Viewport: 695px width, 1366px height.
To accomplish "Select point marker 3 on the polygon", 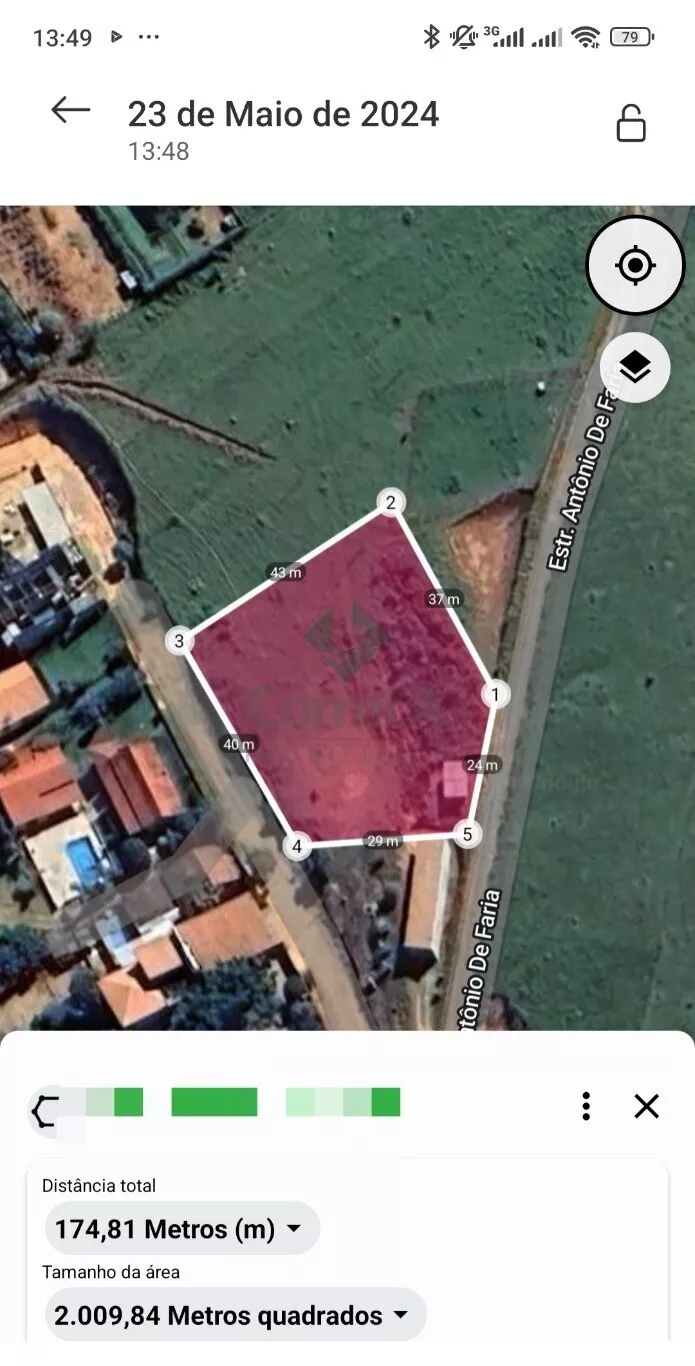I will point(179,641).
